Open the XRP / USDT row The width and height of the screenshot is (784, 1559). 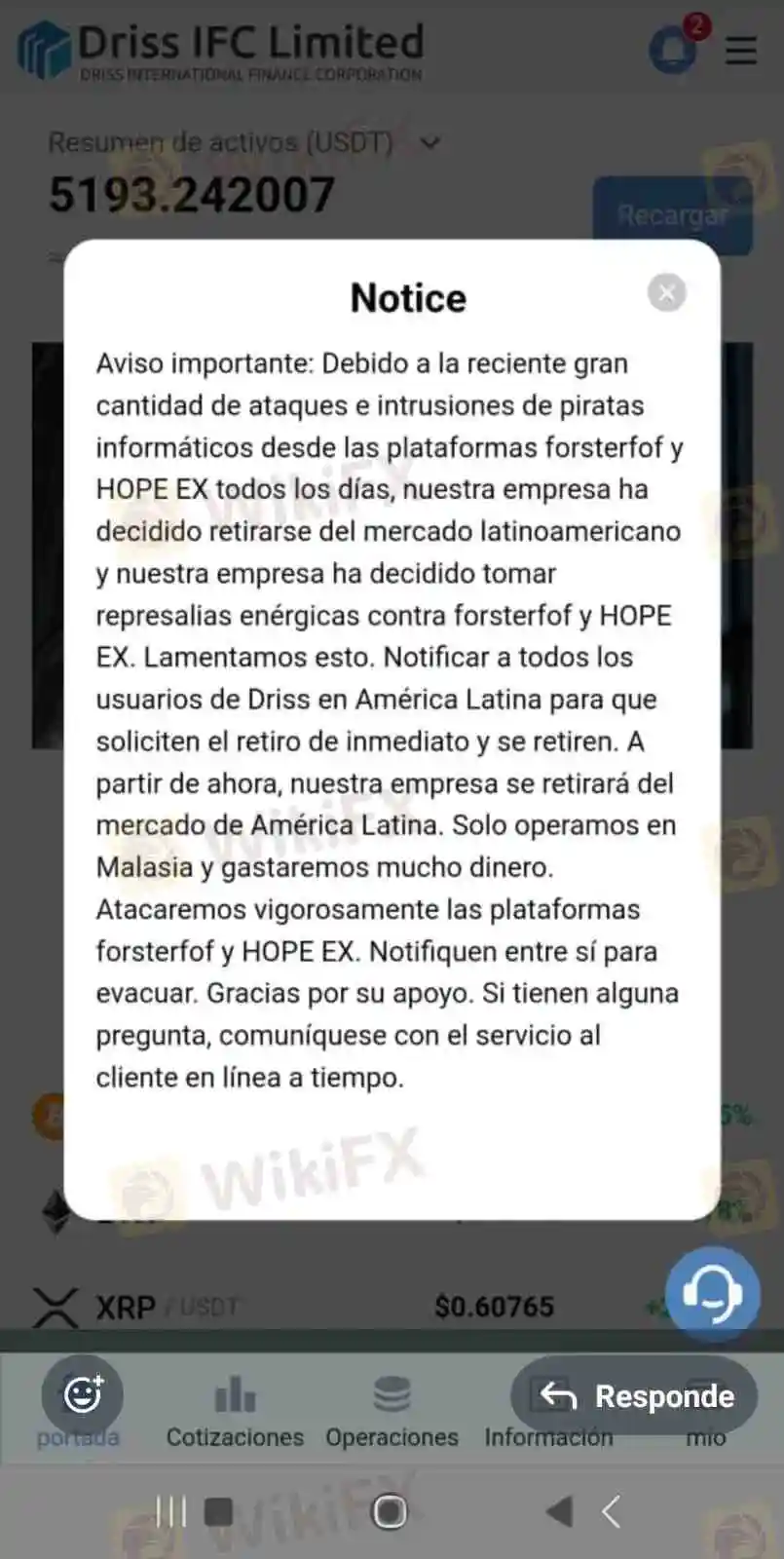[x=392, y=1307]
